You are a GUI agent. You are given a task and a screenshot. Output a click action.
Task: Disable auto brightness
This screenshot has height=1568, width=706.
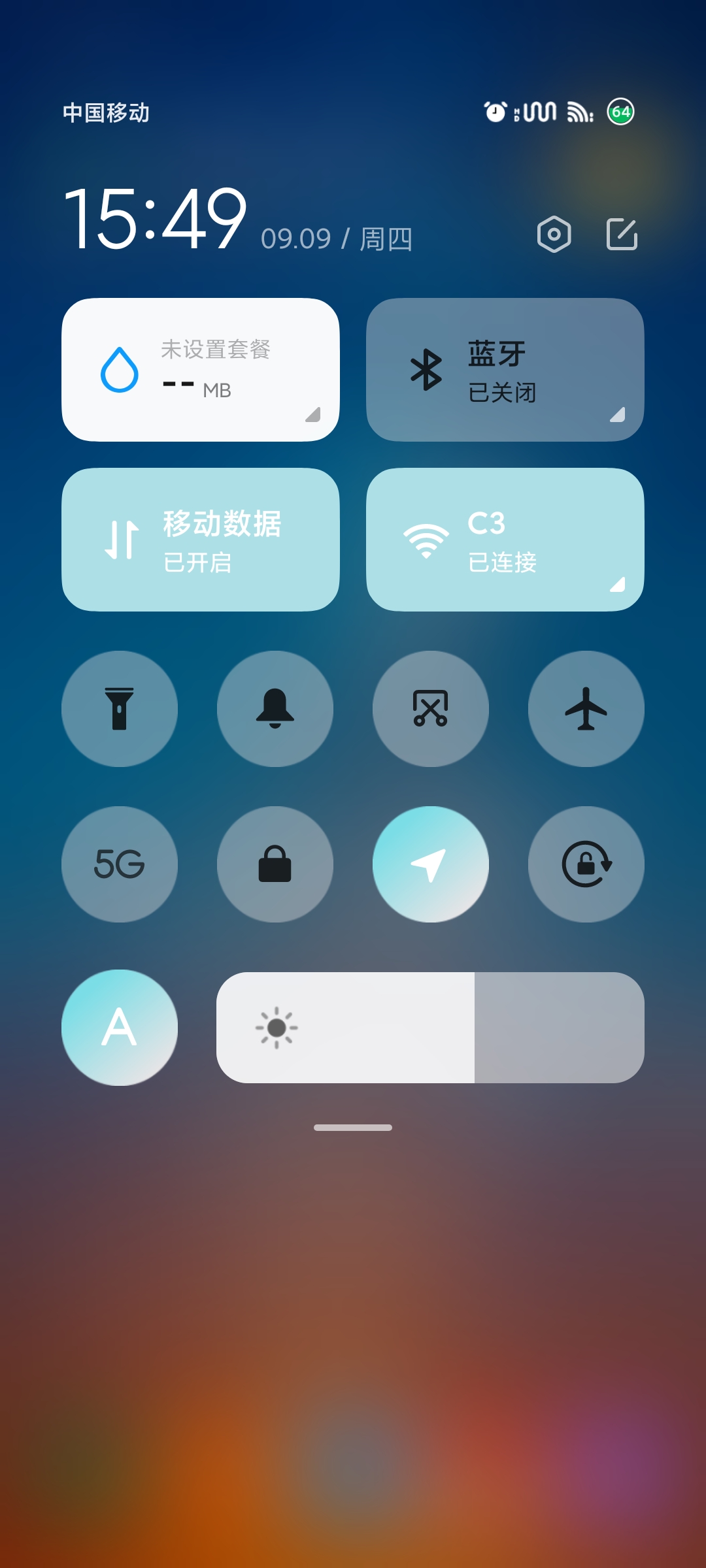120,1028
